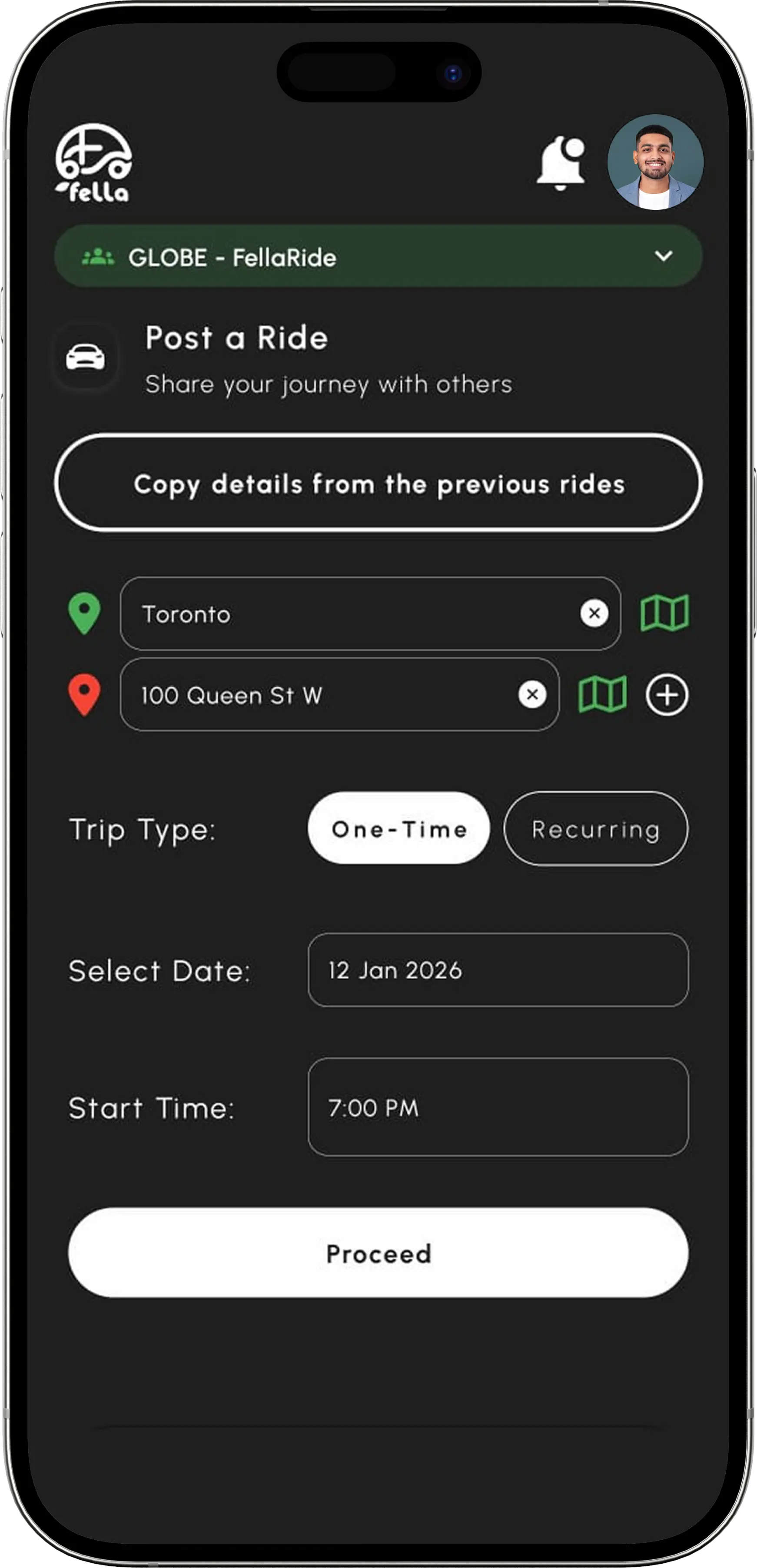The height and width of the screenshot is (1568, 757).
Task: Clear the Toronto pickup field
Action: pos(595,613)
